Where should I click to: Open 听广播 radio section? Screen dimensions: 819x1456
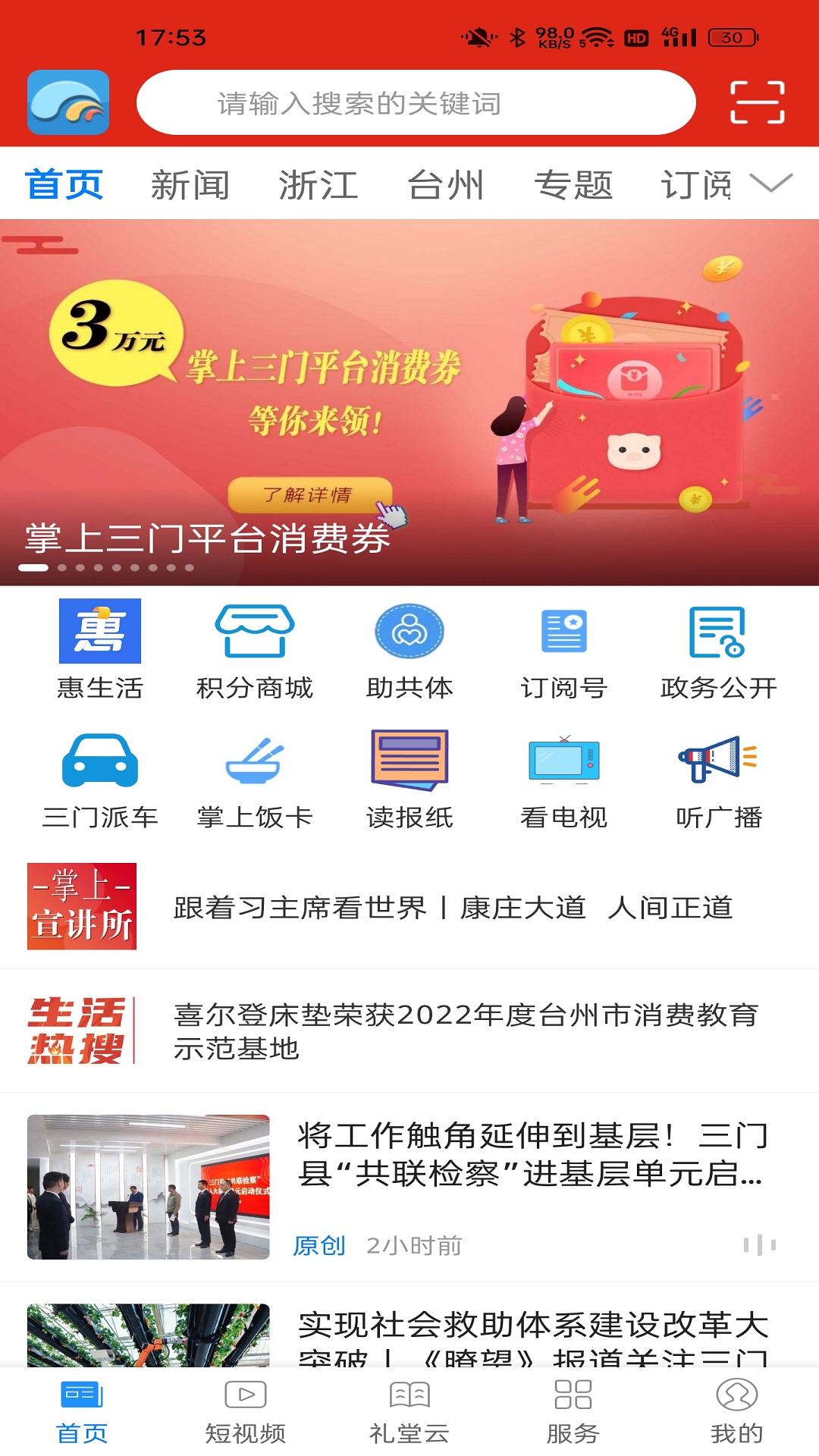tap(718, 778)
